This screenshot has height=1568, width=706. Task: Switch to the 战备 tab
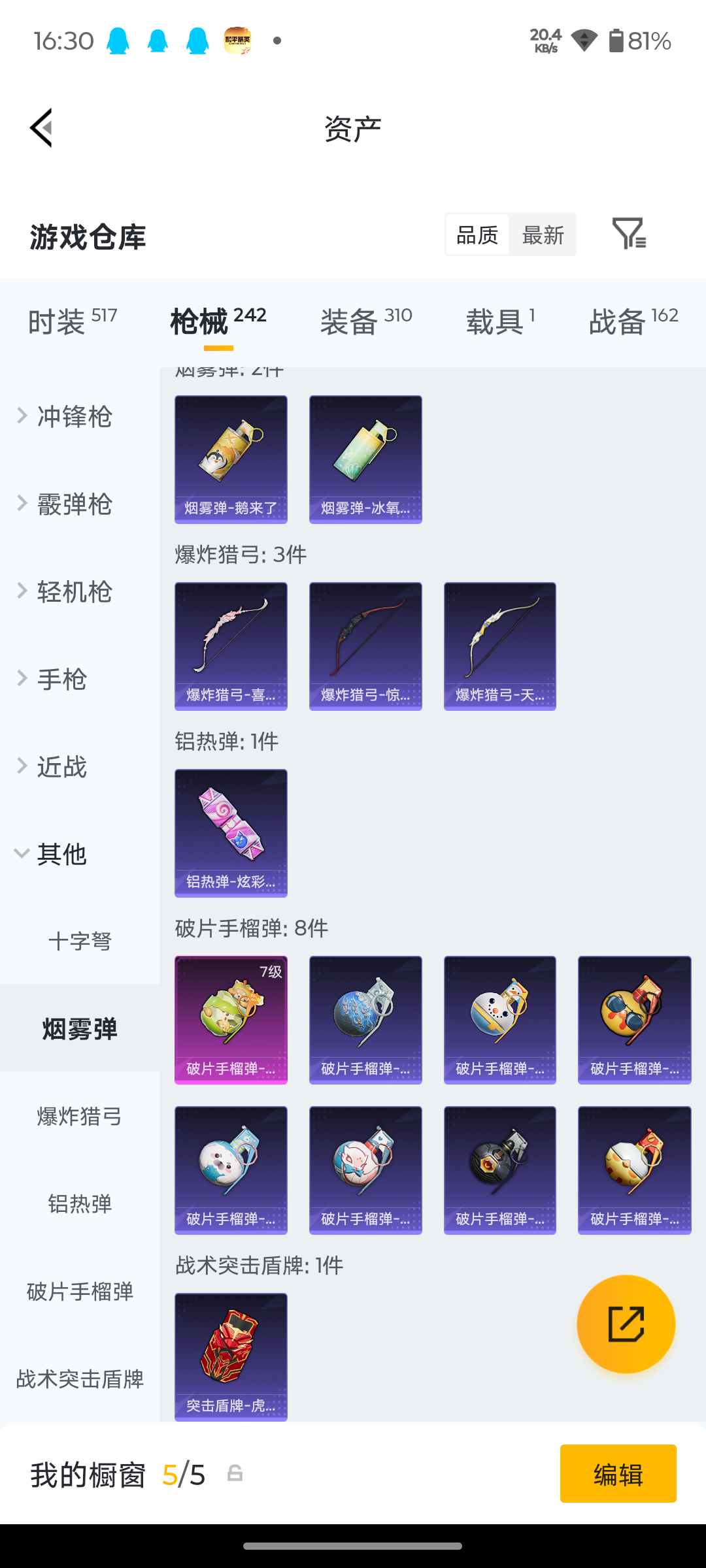(633, 321)
